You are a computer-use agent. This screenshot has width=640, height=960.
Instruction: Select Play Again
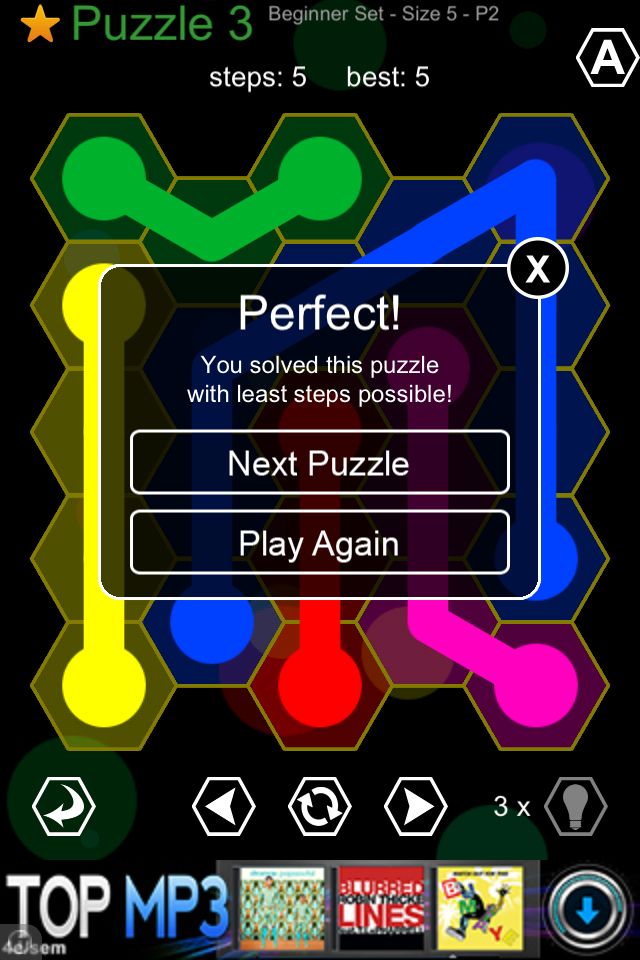[x=319, y=543]
